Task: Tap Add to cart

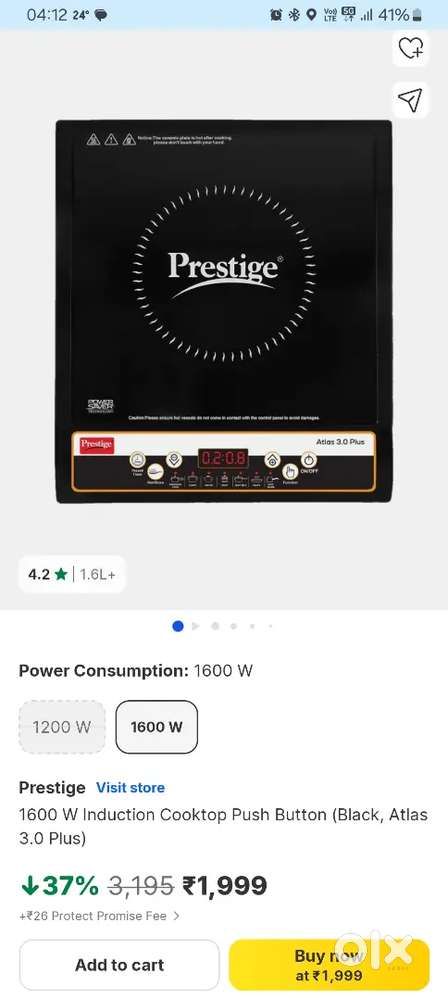Action: [x=119, y=965]
